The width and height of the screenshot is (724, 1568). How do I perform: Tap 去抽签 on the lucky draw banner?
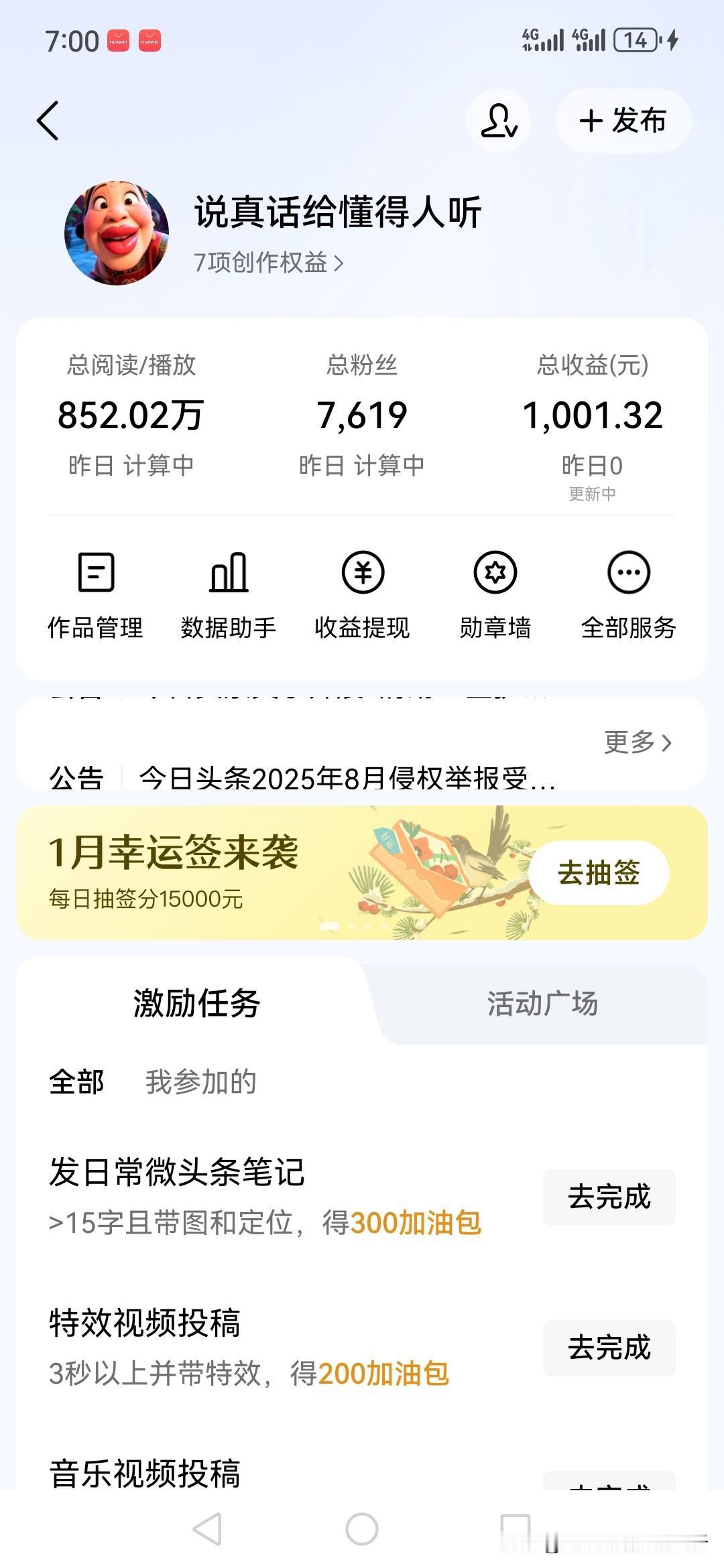599,871
